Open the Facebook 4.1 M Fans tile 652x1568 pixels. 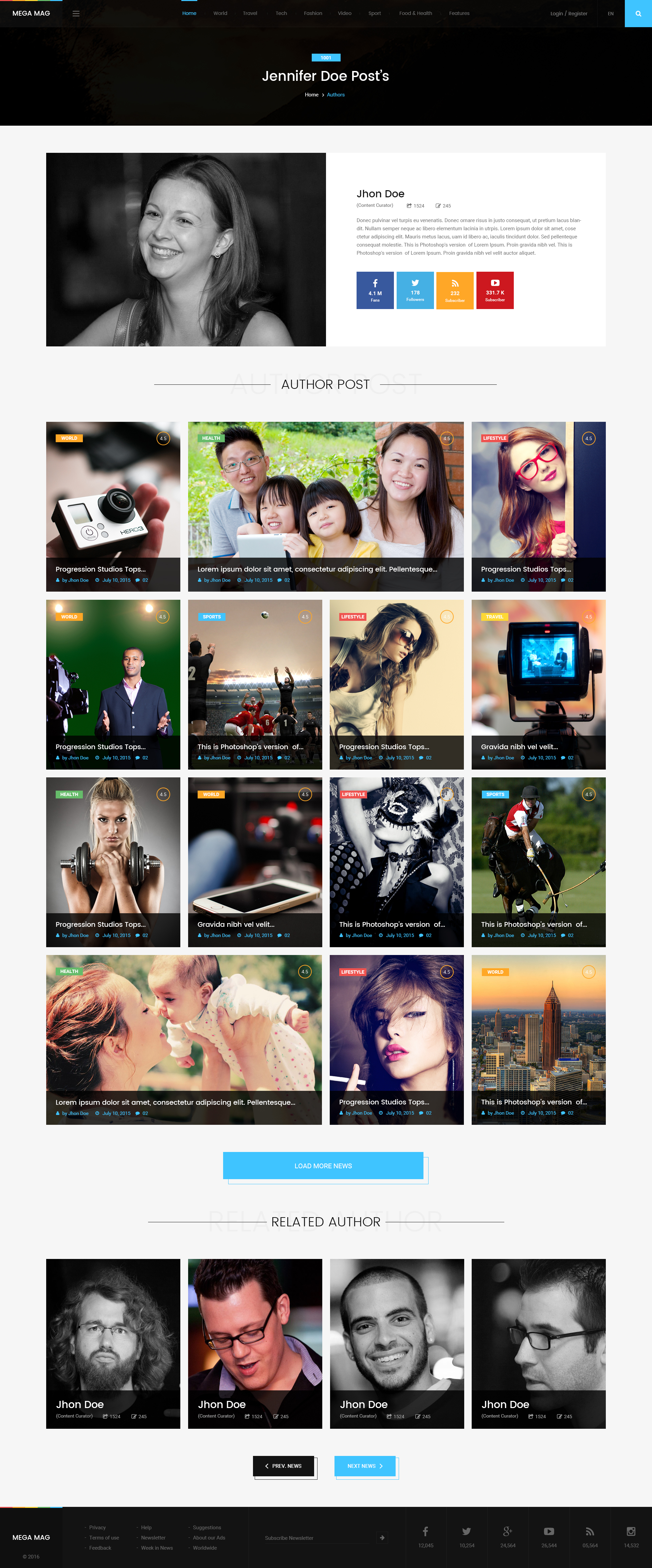click(x=375, y=290)
